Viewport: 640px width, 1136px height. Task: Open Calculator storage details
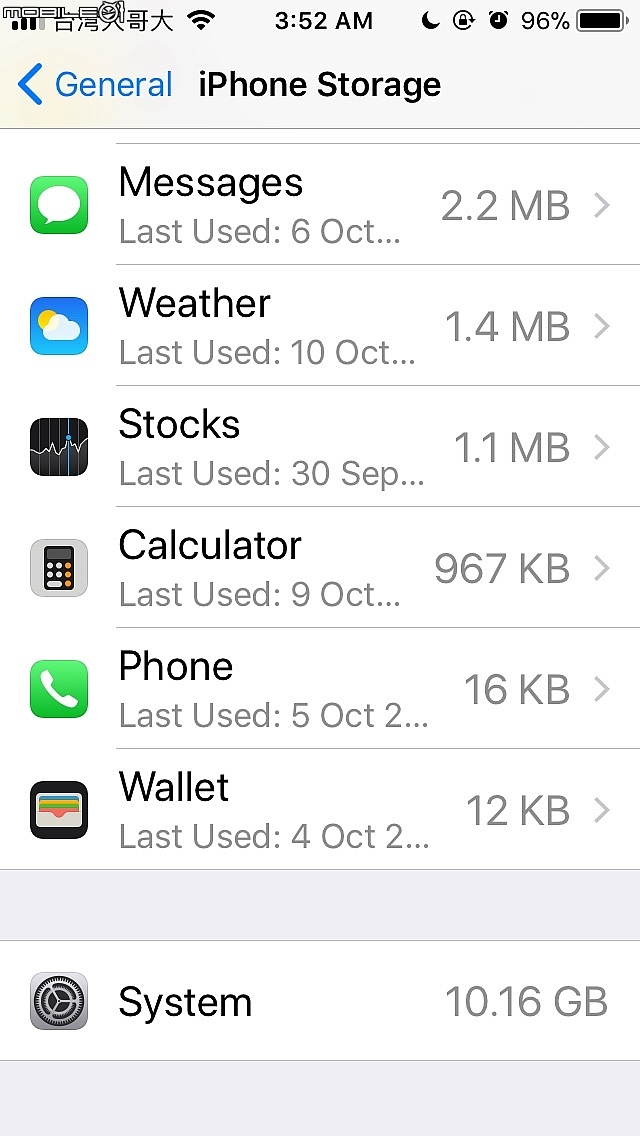click(x=320, y=568)
